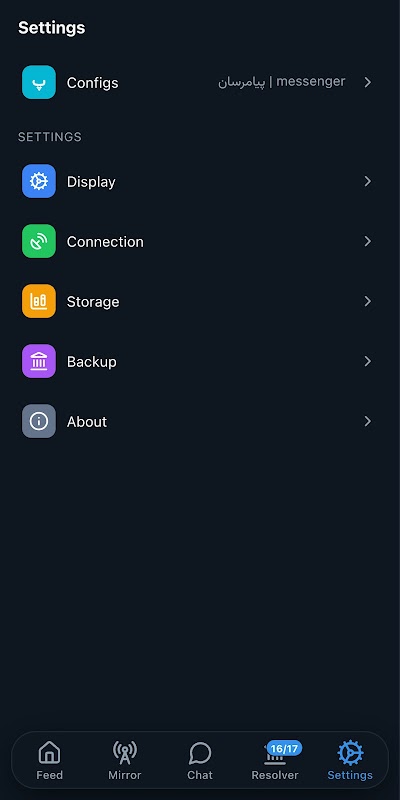Image resolution: width=400 pixels, height=800 pixels.
Task: Go to the Resolver tab
Action: (x=276, y=761)
